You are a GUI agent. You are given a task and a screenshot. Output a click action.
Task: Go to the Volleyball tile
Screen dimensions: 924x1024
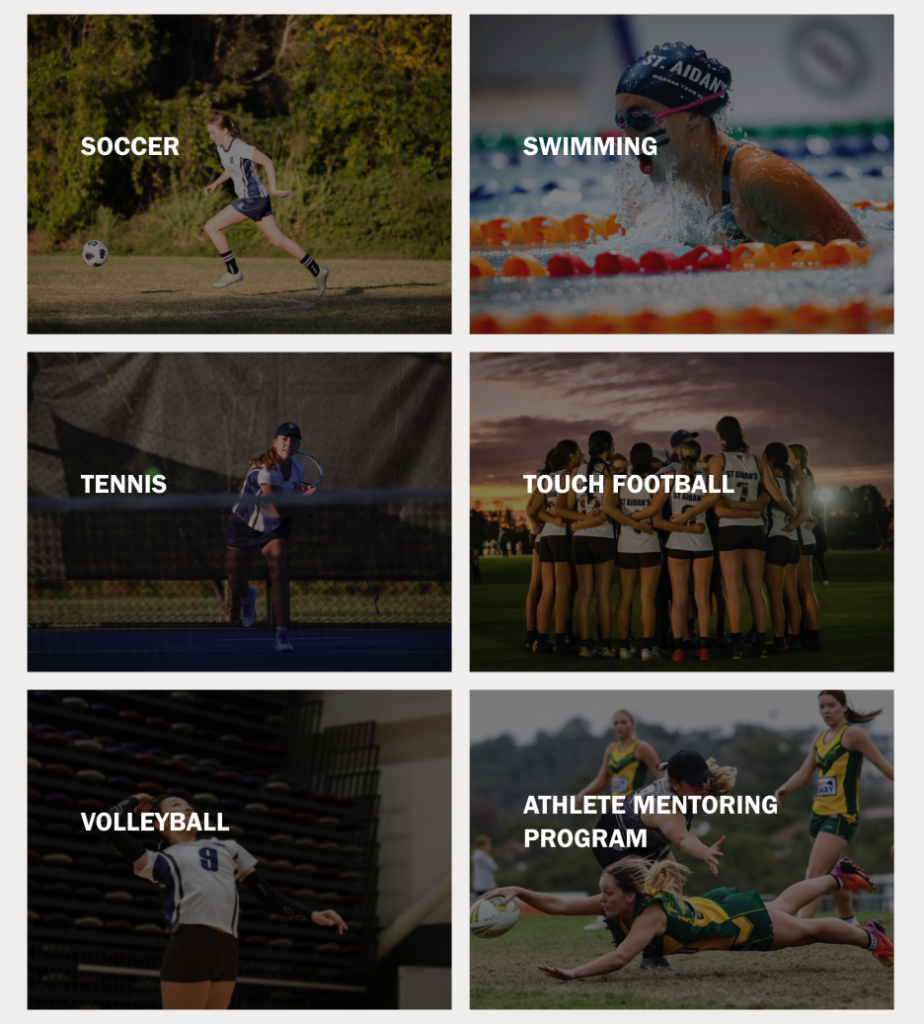tap(238, 849)
